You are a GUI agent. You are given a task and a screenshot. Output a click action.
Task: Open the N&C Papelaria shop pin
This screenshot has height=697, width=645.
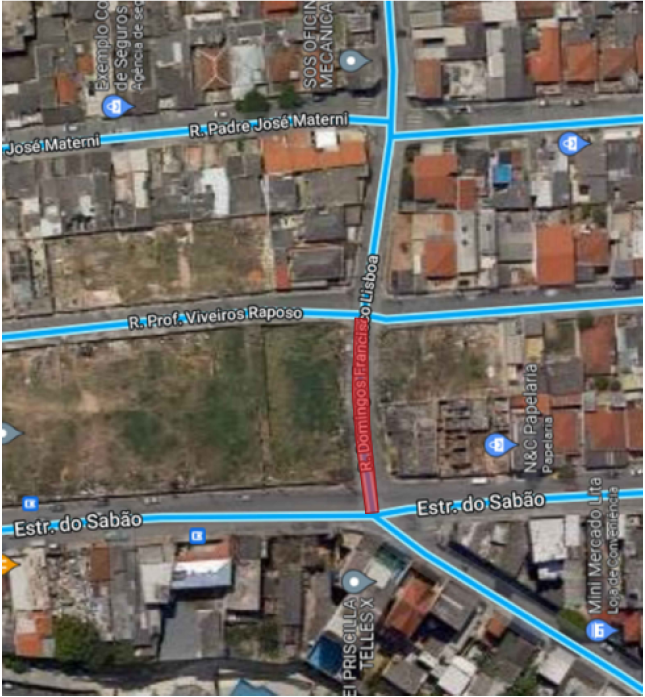pyautogui.click(x=497, y=444)
